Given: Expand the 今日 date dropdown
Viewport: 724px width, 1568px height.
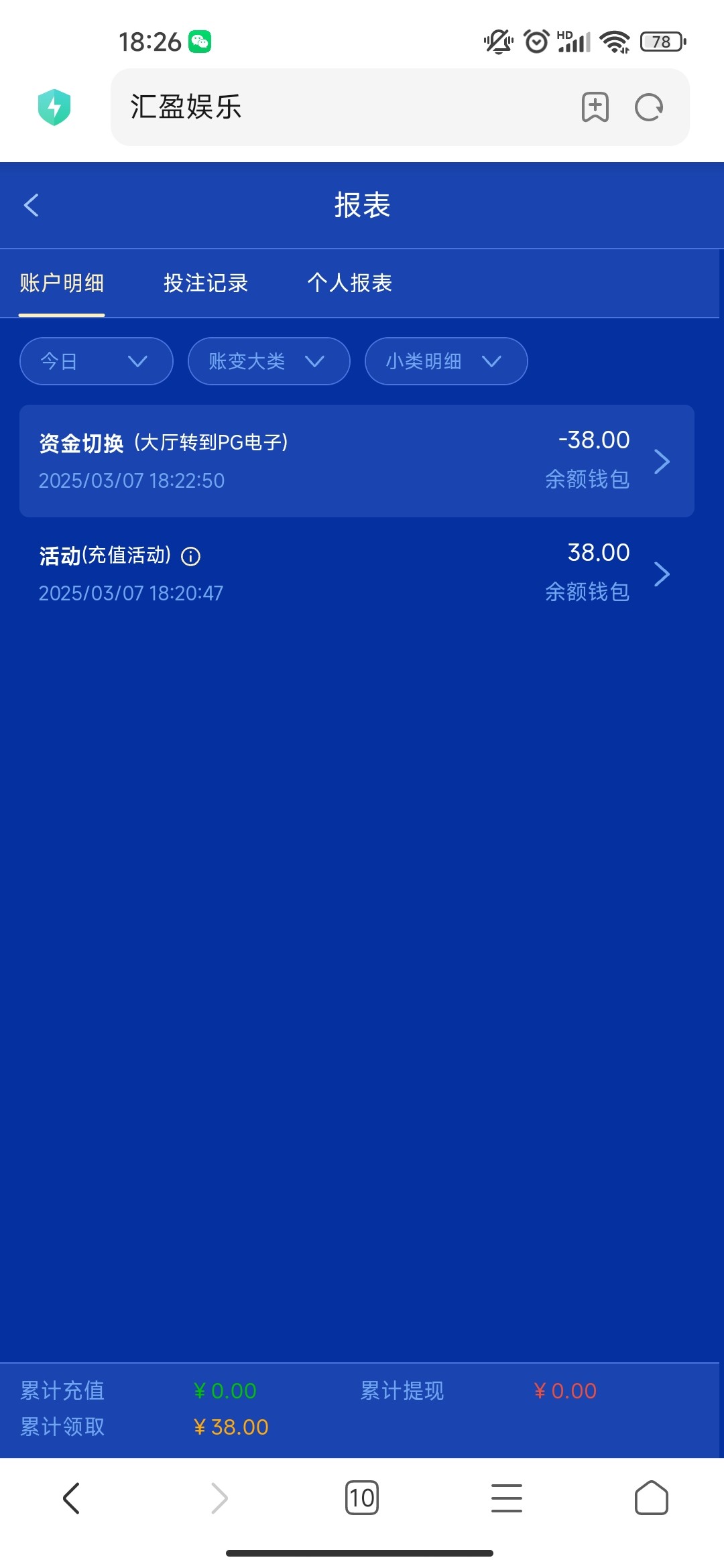Looking at the screenshot, I should click(97, 361).
